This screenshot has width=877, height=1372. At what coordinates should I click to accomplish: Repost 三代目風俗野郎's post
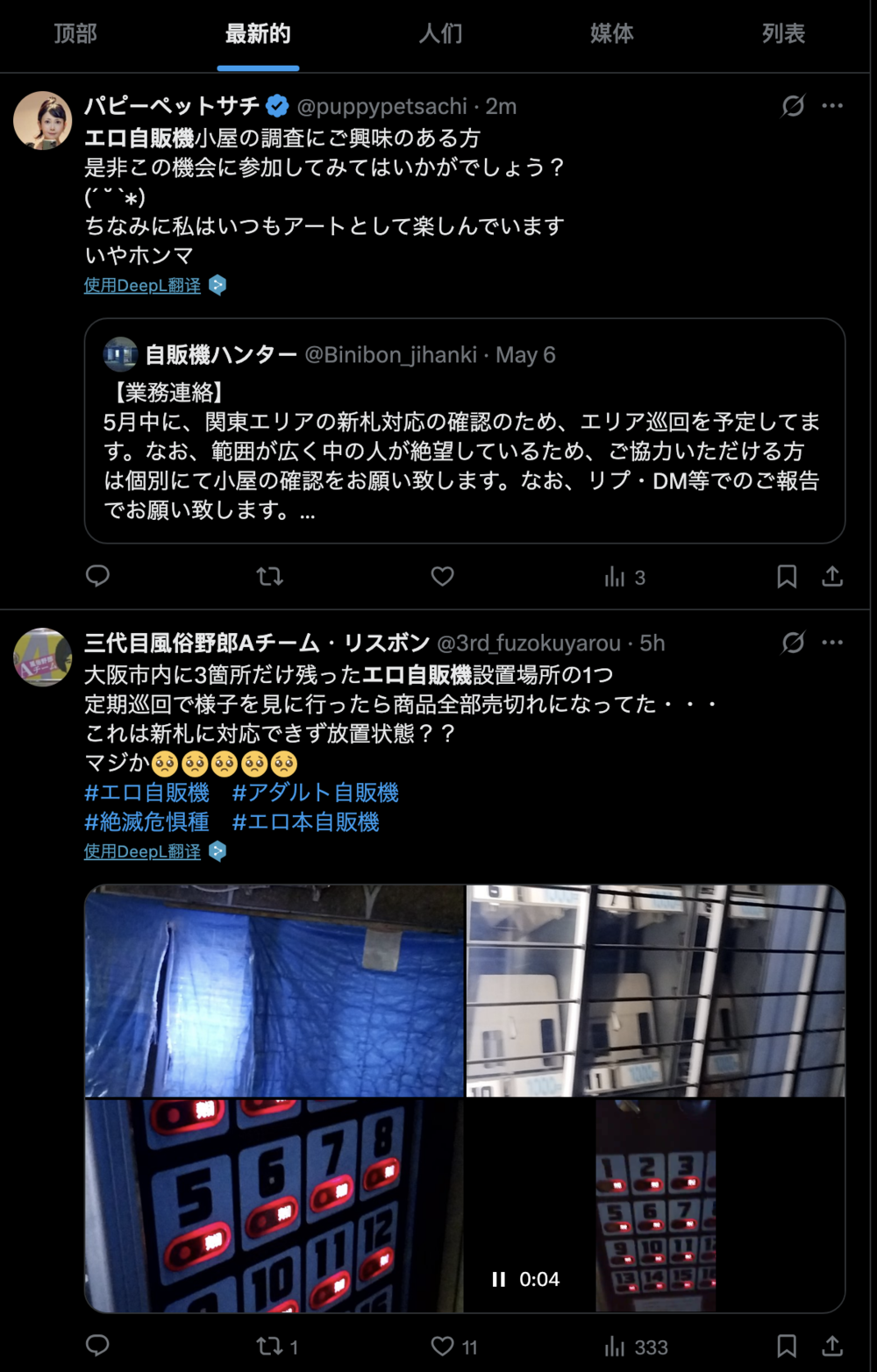pyautogui.click(x=269, y=1347)
